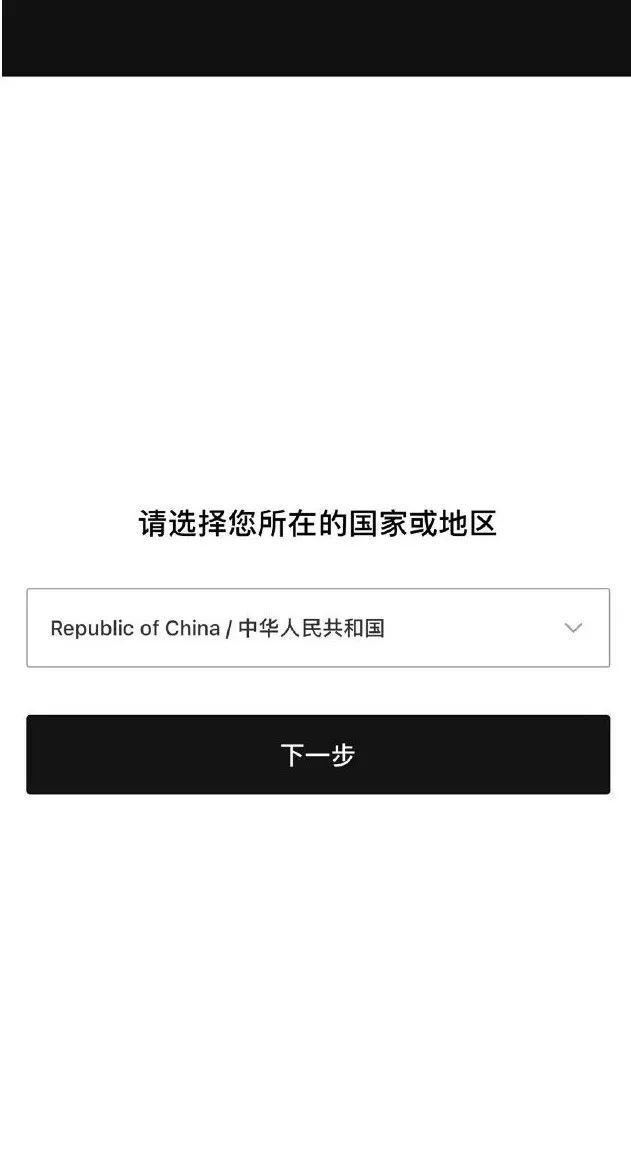
Task: Tap the 下一步 button to continue
Action: click(x=318, y=754)
